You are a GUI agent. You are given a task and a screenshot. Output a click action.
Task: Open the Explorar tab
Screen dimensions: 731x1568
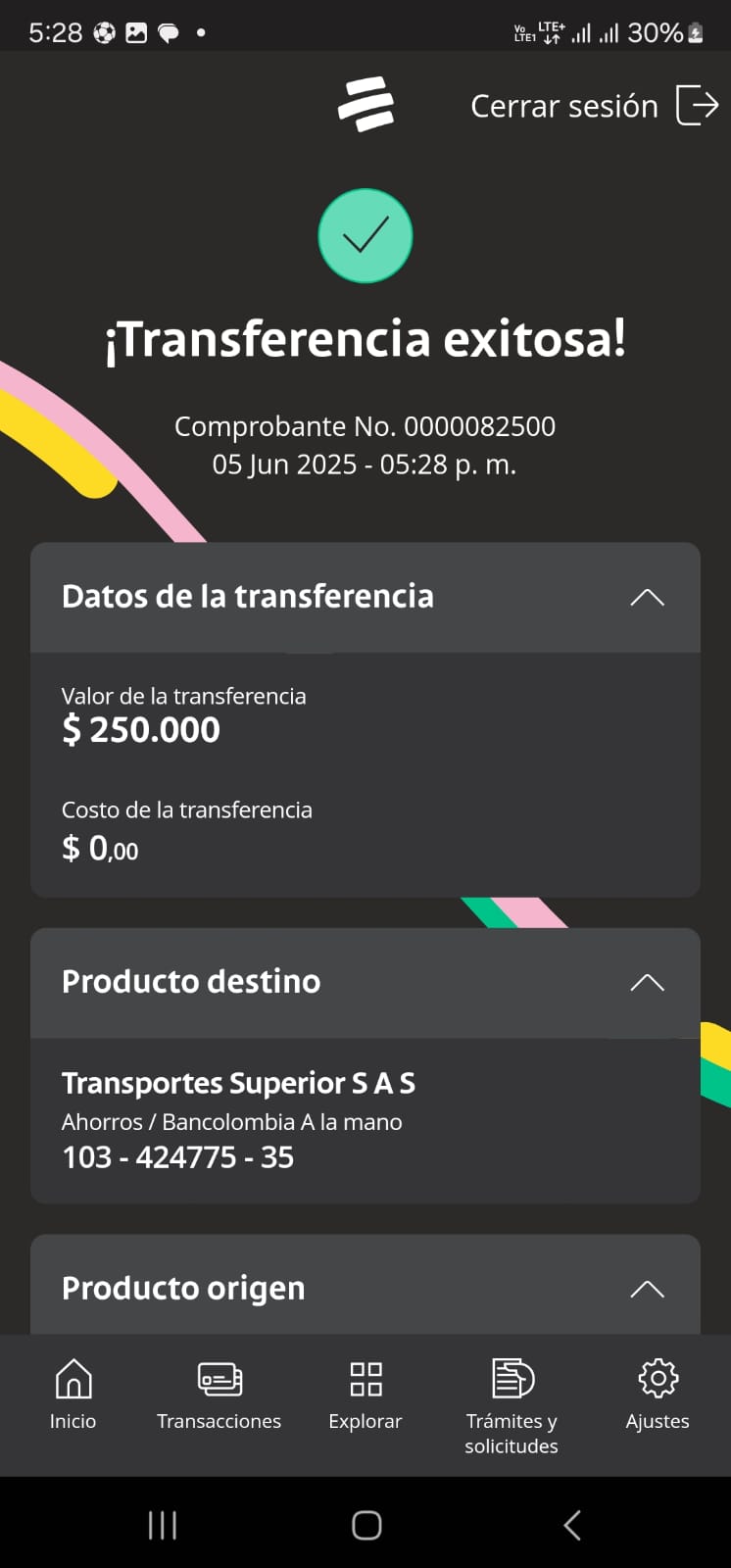(365, 1394)
